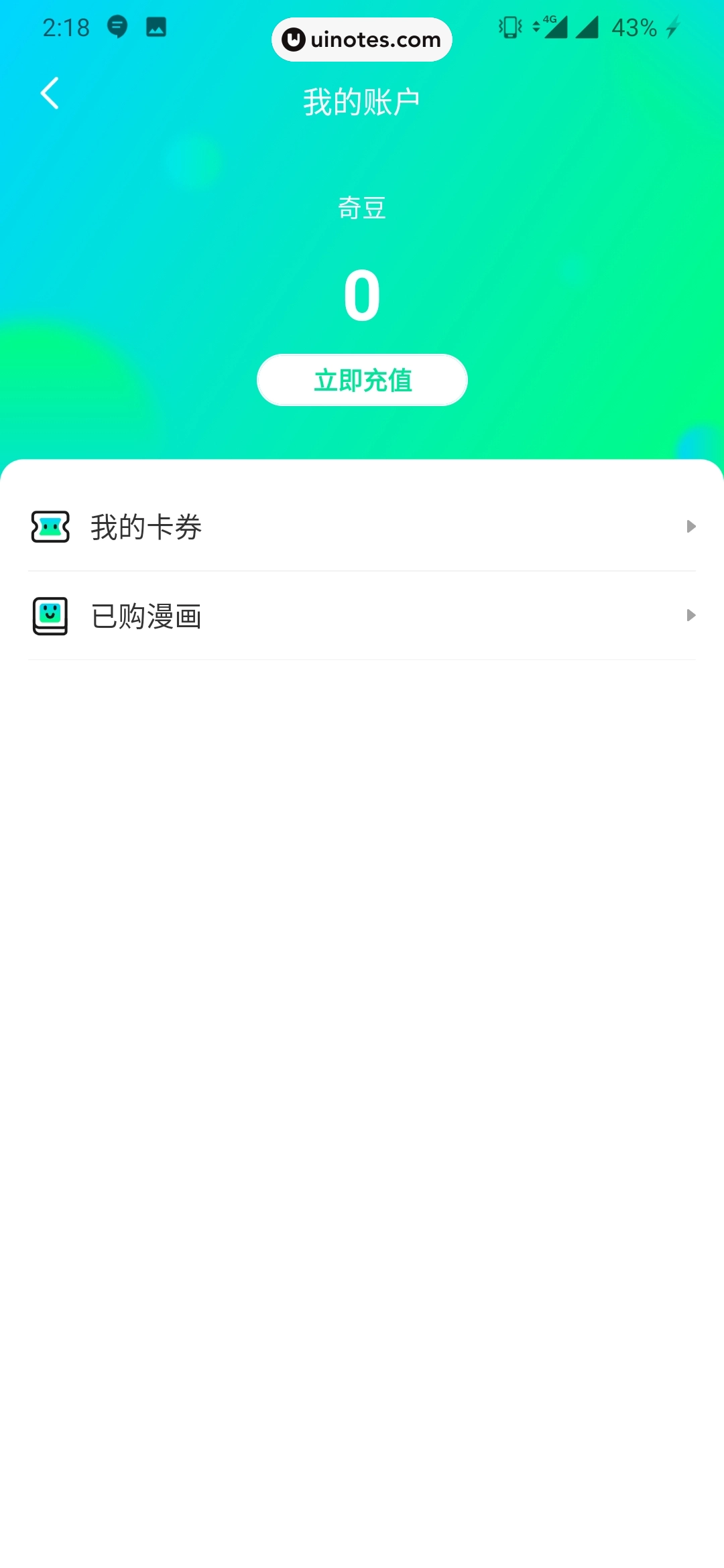This screenshot has height=1568, width=724.
Task: Tap the screenshot notification icon in status bar
Action: (x=156, y=27)
